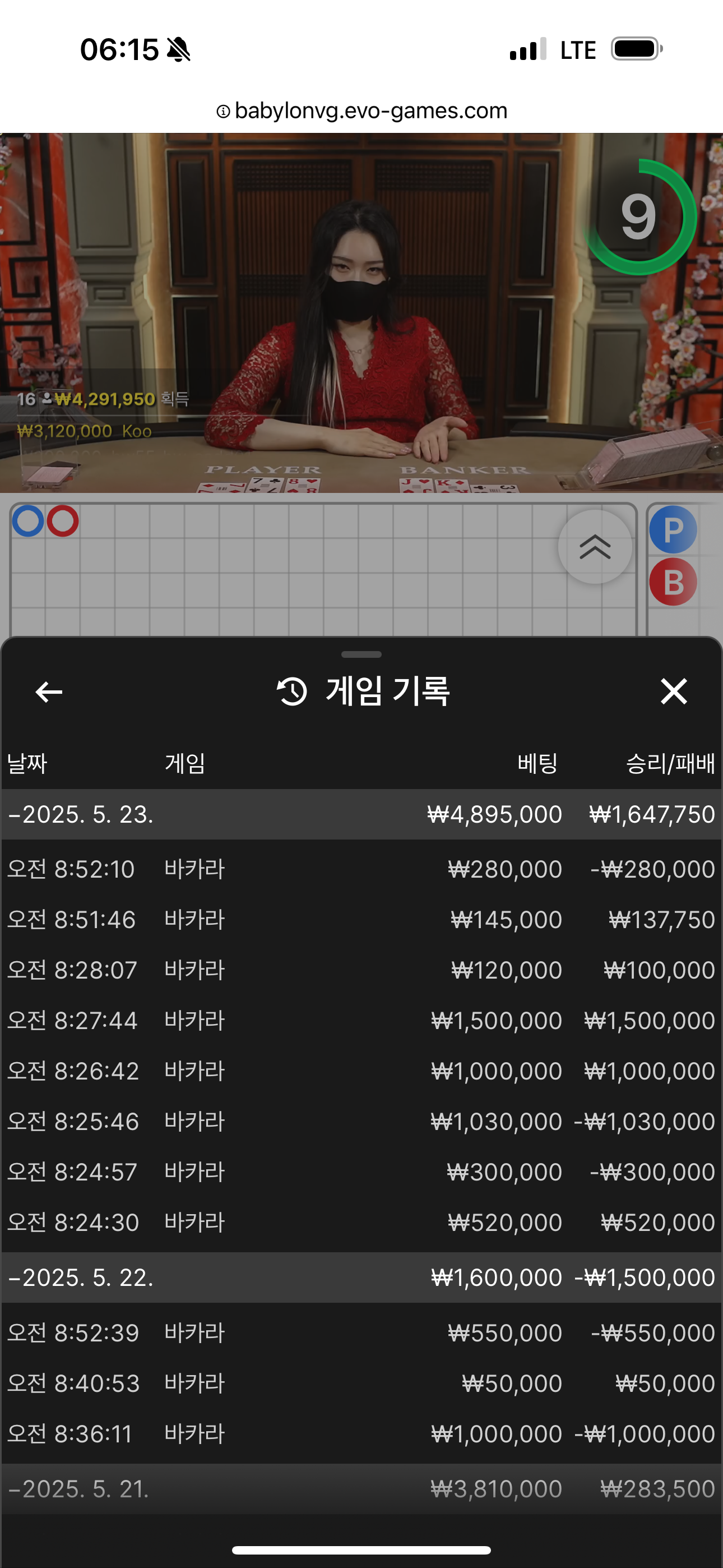This screenshot has width=723, height=1568.
Task: View the 오전 8:24:57 round details
Action: click(361, 1172)
